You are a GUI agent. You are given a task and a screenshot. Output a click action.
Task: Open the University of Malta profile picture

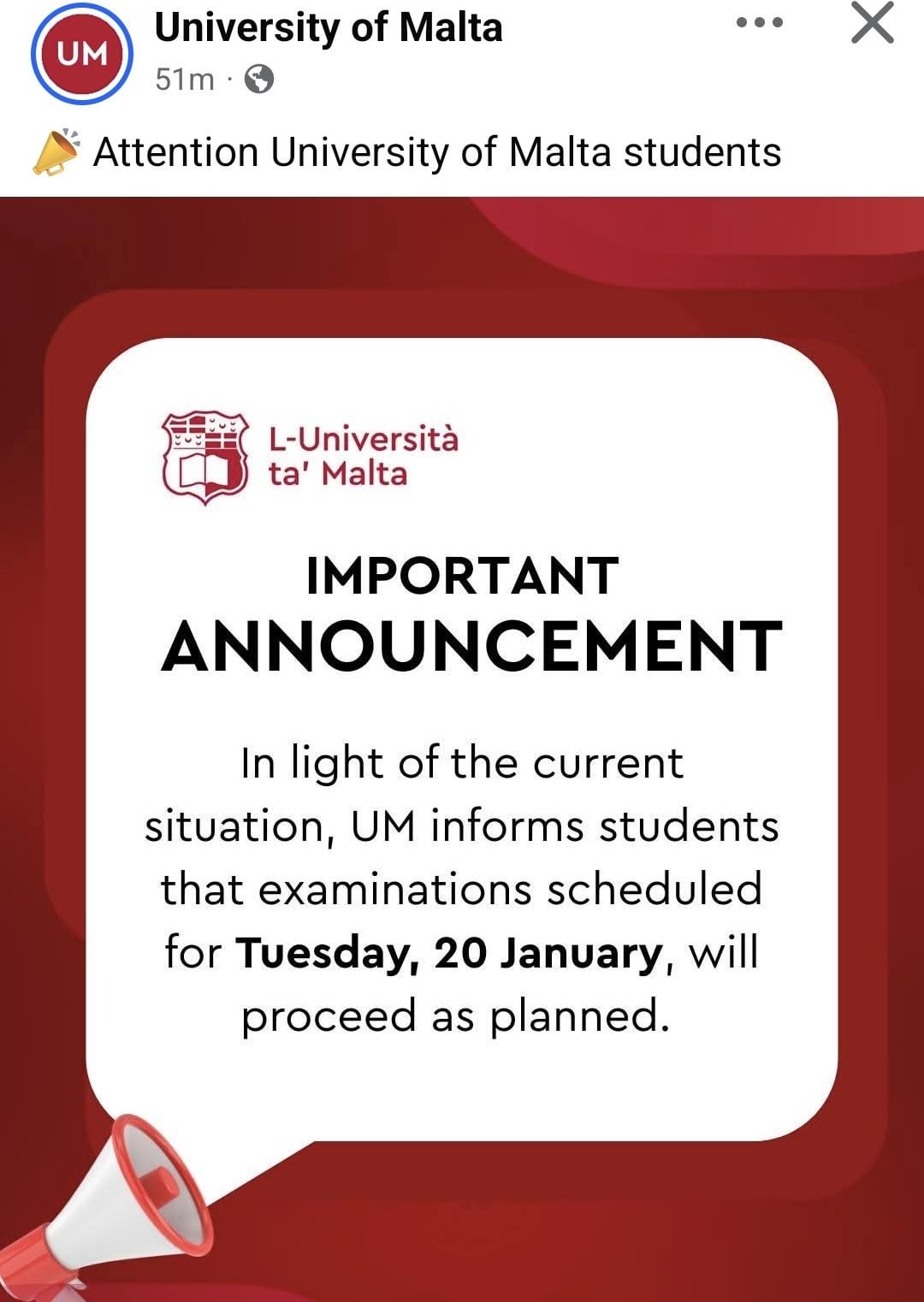(81, 55)
